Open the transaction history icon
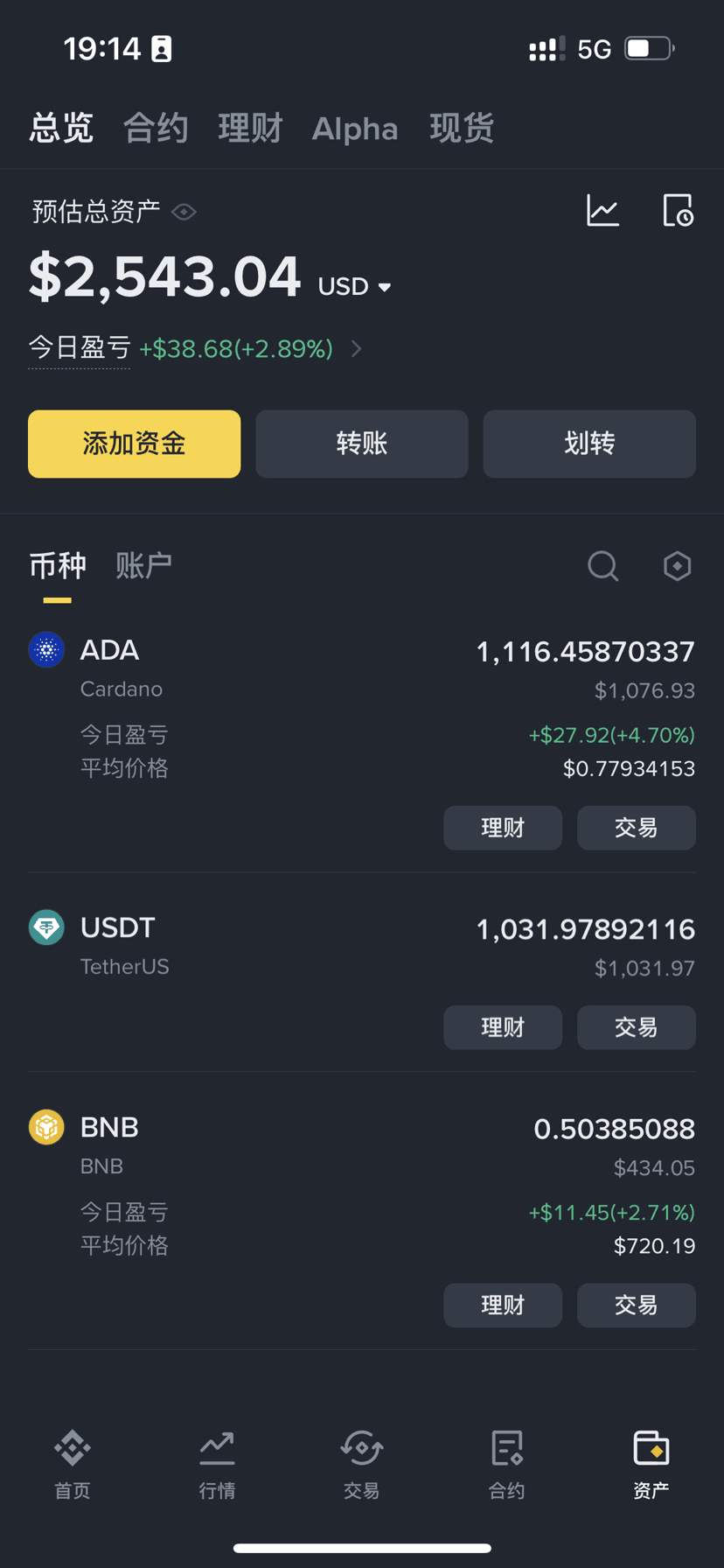 coord(678,211)
